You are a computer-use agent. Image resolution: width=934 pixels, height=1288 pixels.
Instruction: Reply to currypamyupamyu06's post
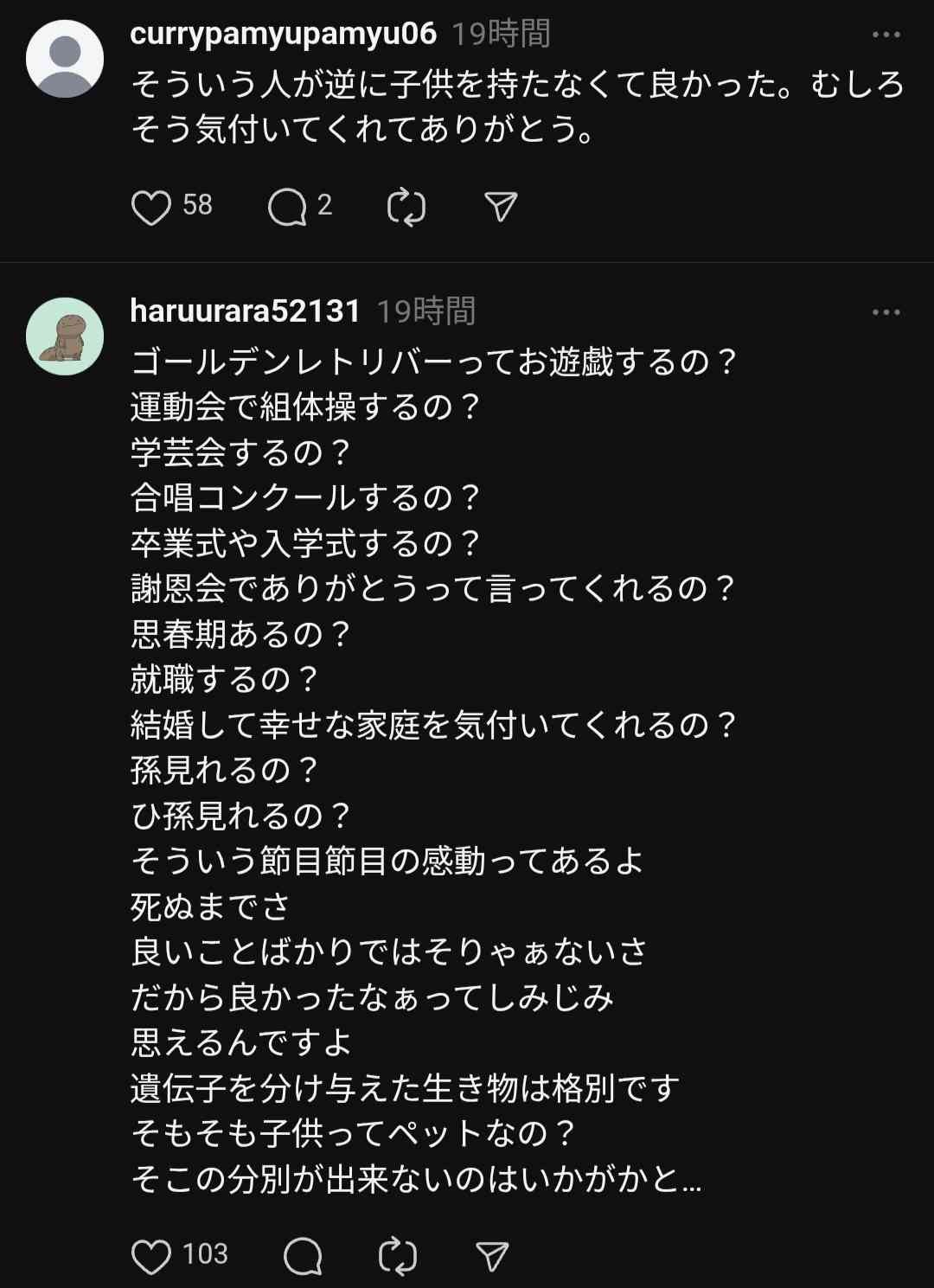pyautogui.click(x=287, y=208)
